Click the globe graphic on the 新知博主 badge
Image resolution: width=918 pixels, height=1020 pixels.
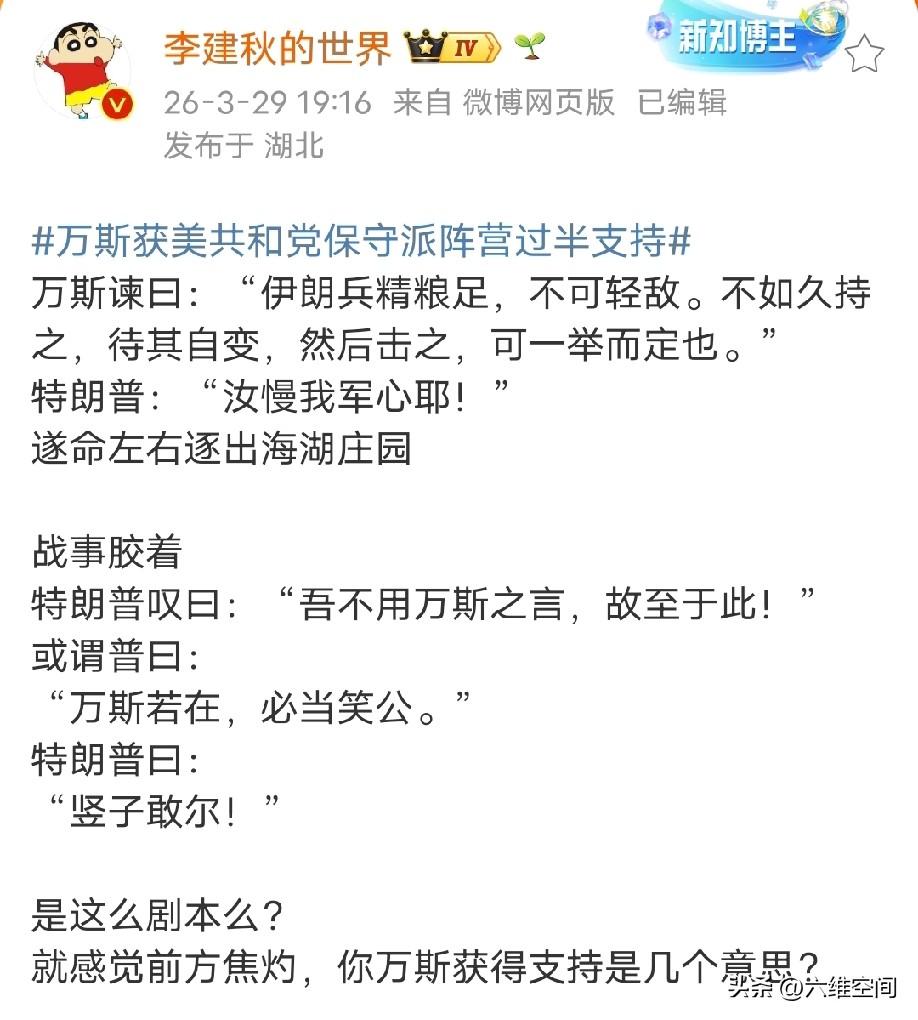[x=824, y=20]
